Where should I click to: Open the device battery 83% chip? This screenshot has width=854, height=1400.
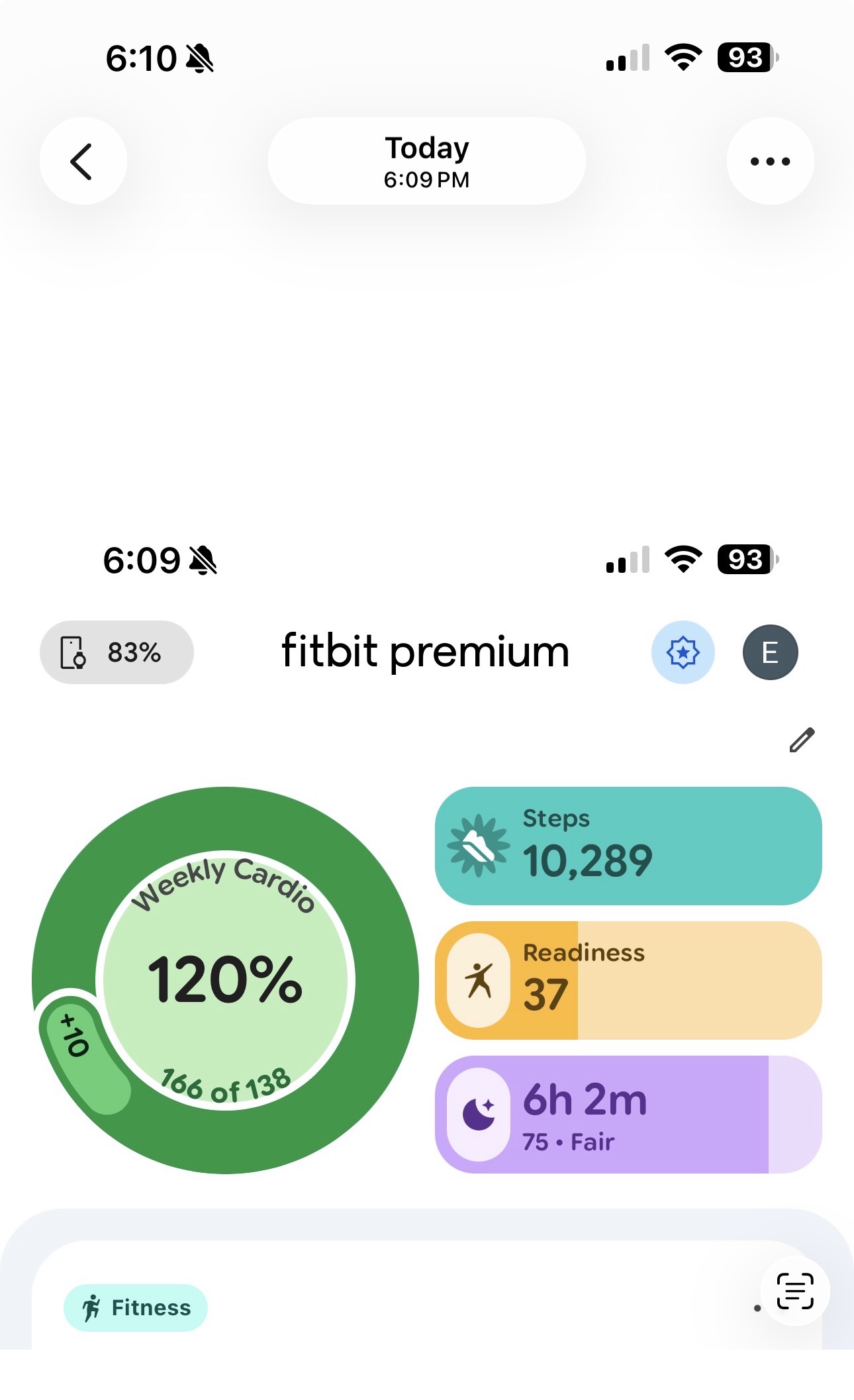[x=117, y=652]
